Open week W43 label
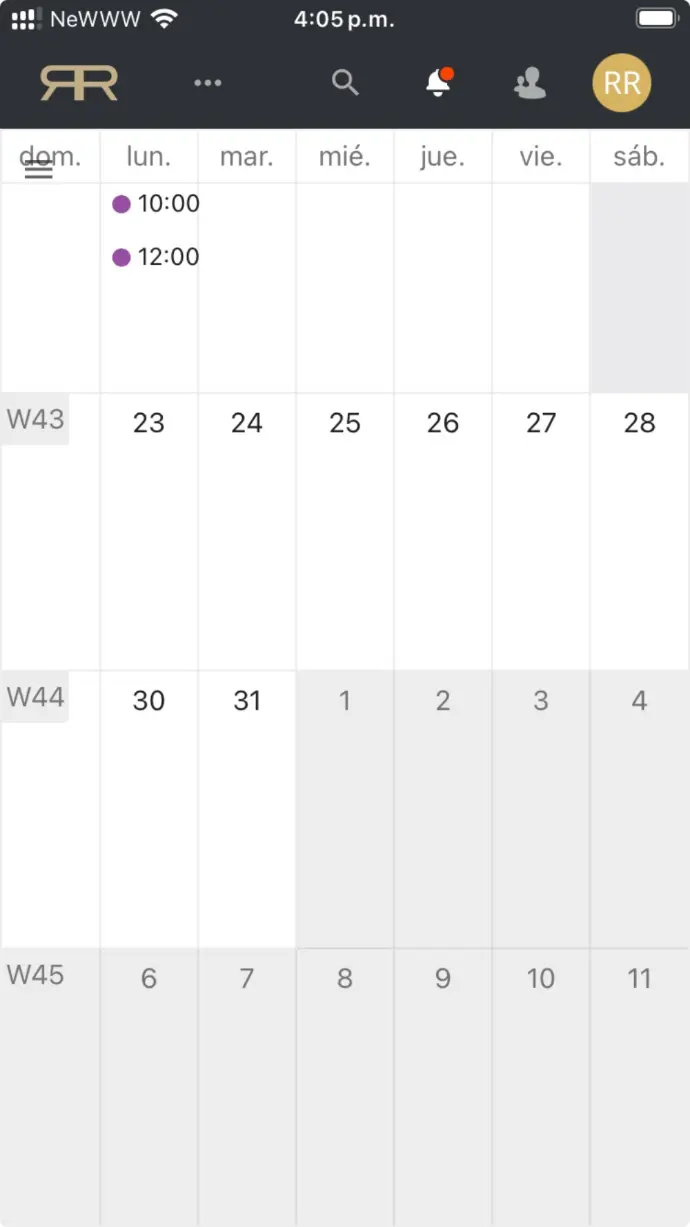690x1227 pixels. pyautogui.click(x=35, y=419)
